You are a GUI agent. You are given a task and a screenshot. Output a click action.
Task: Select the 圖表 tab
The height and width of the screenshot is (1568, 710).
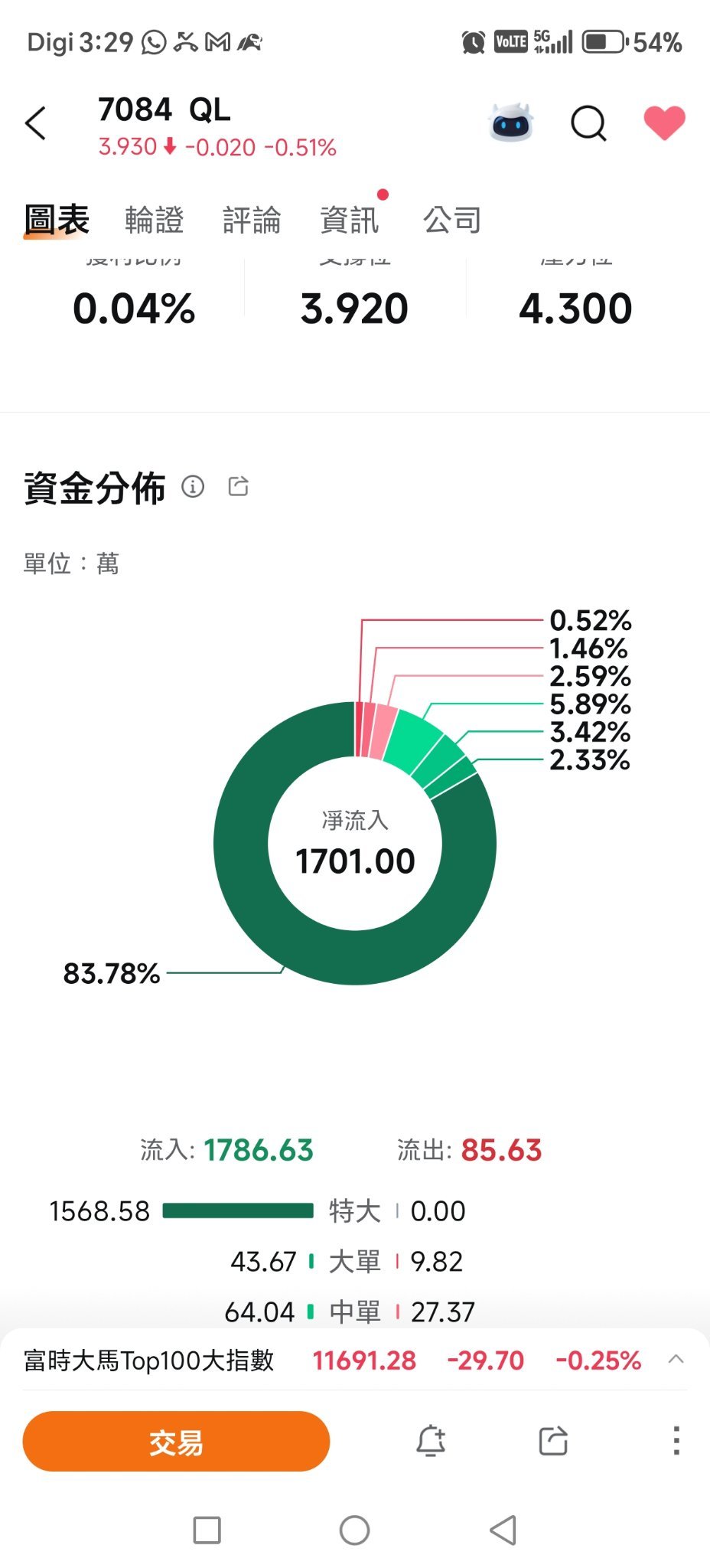point(57,220)
